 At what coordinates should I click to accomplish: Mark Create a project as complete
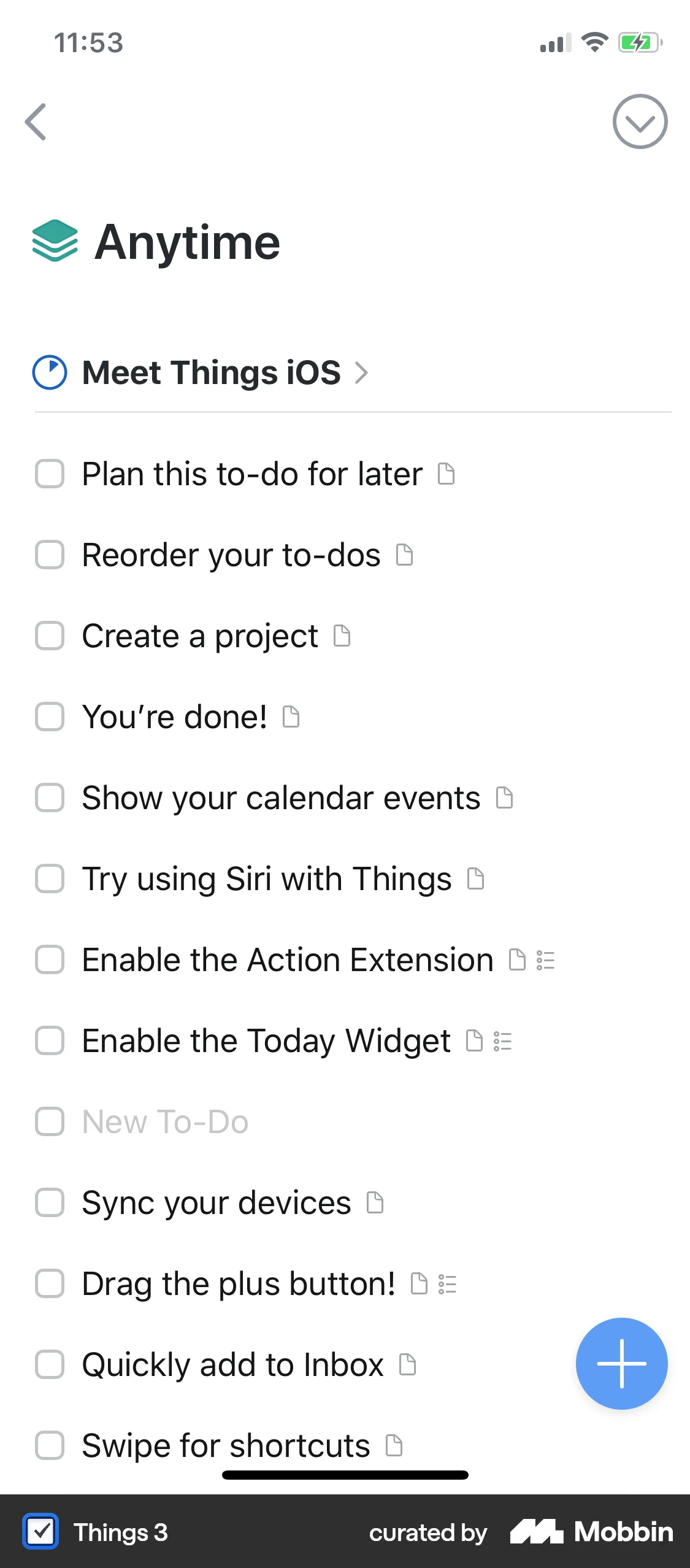coord(50,636)
